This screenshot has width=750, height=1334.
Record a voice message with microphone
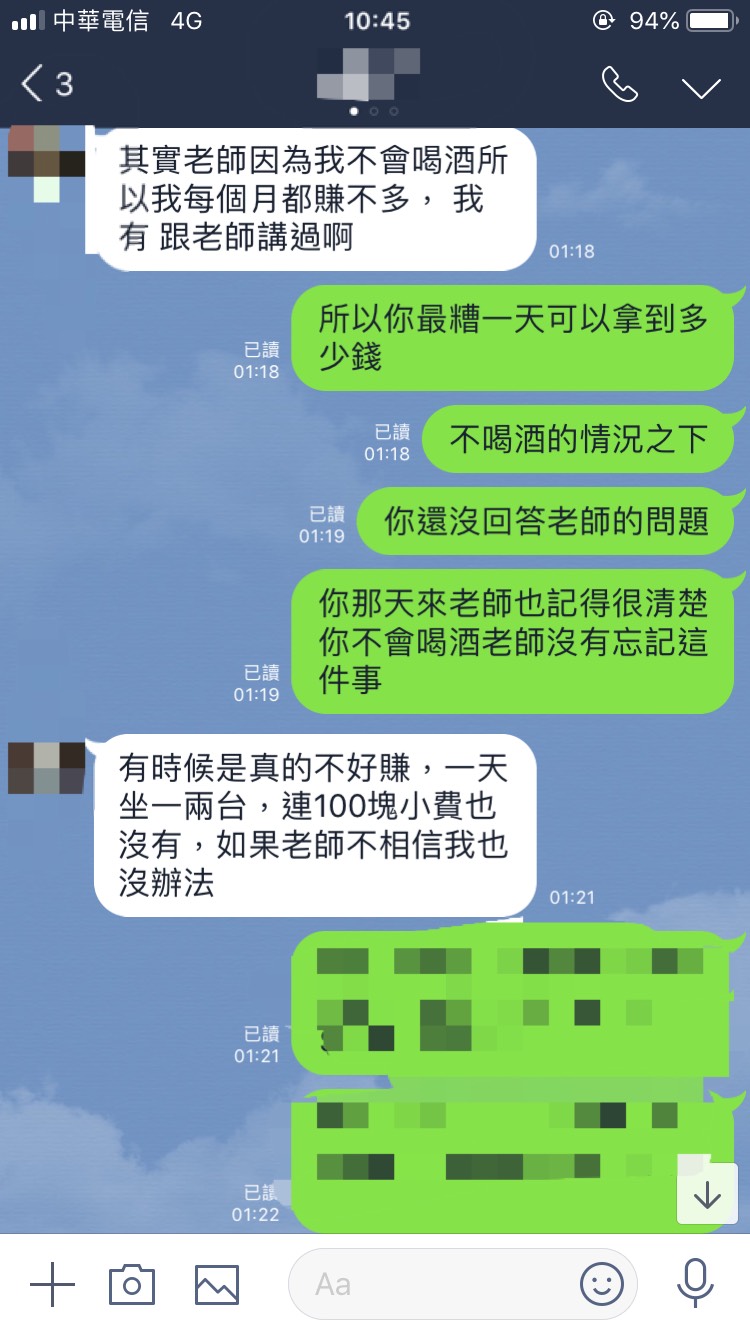[694, 1284]
